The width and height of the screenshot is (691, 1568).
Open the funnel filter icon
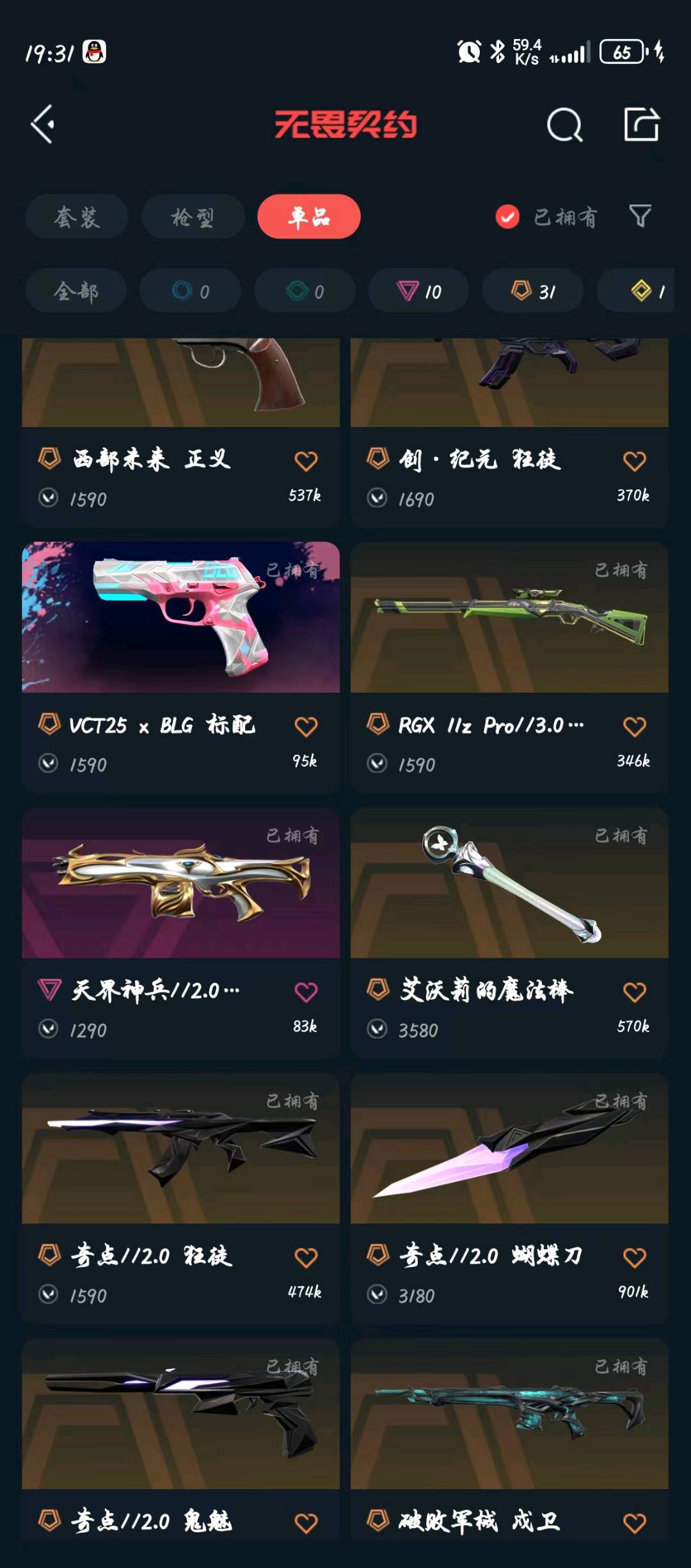[x=640, y=216]
